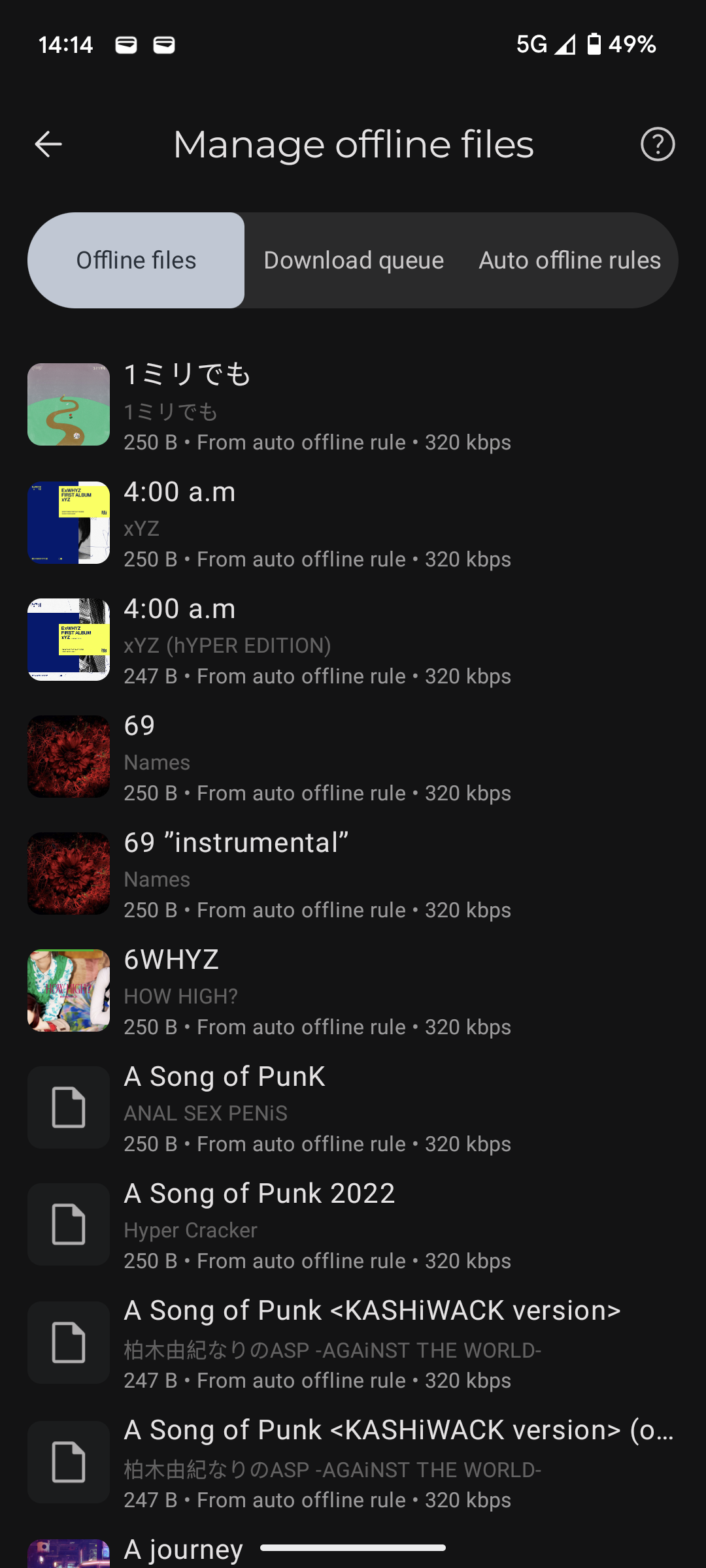
Task: Select the track 69 by Names
Action: 353,756
